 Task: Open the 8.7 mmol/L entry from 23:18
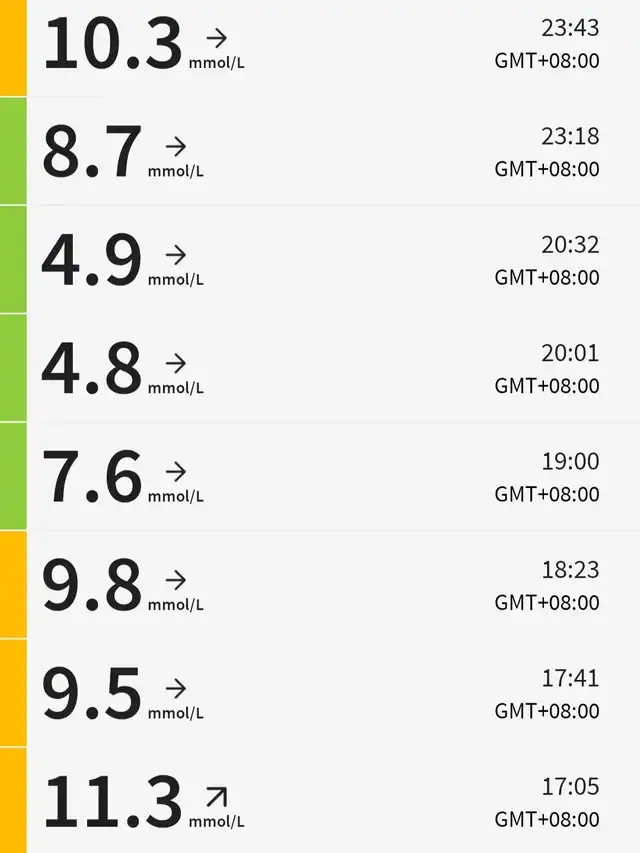[320, 152]
